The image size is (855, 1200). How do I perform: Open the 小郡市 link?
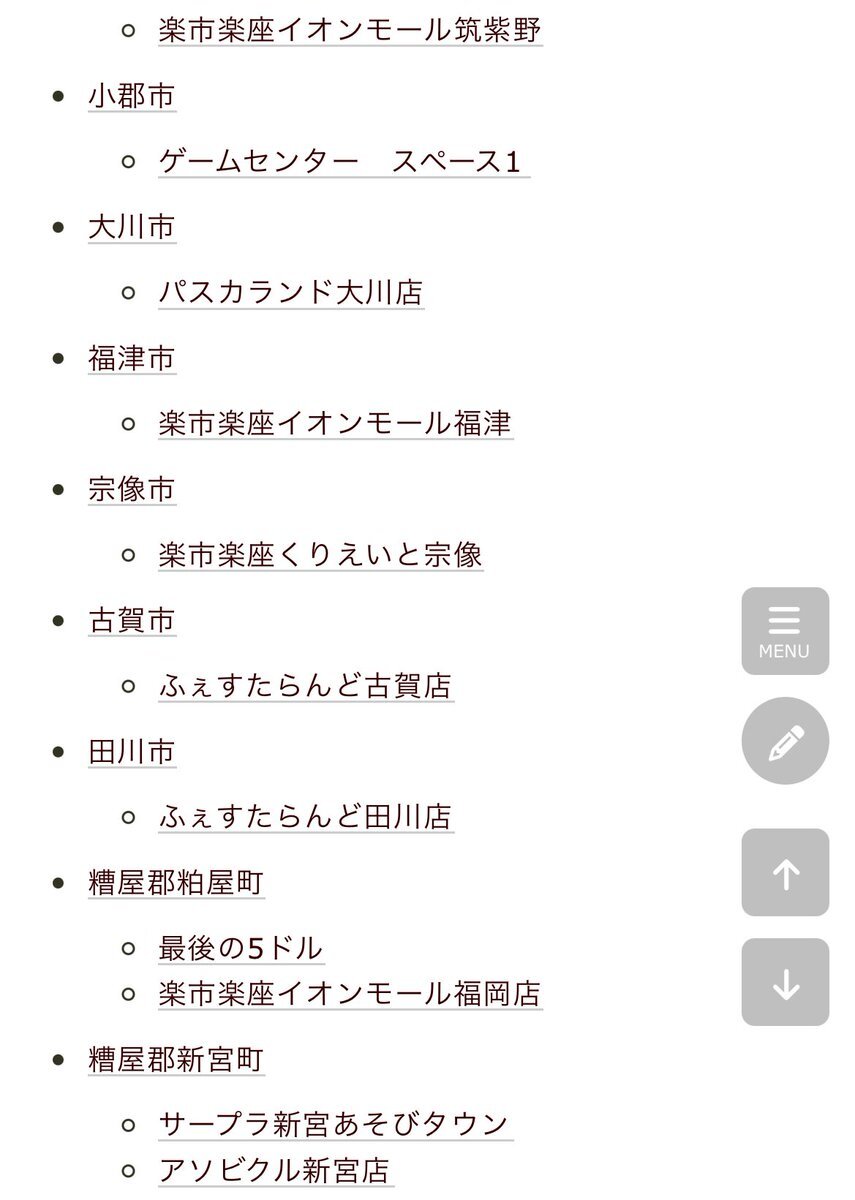point(132,96)
